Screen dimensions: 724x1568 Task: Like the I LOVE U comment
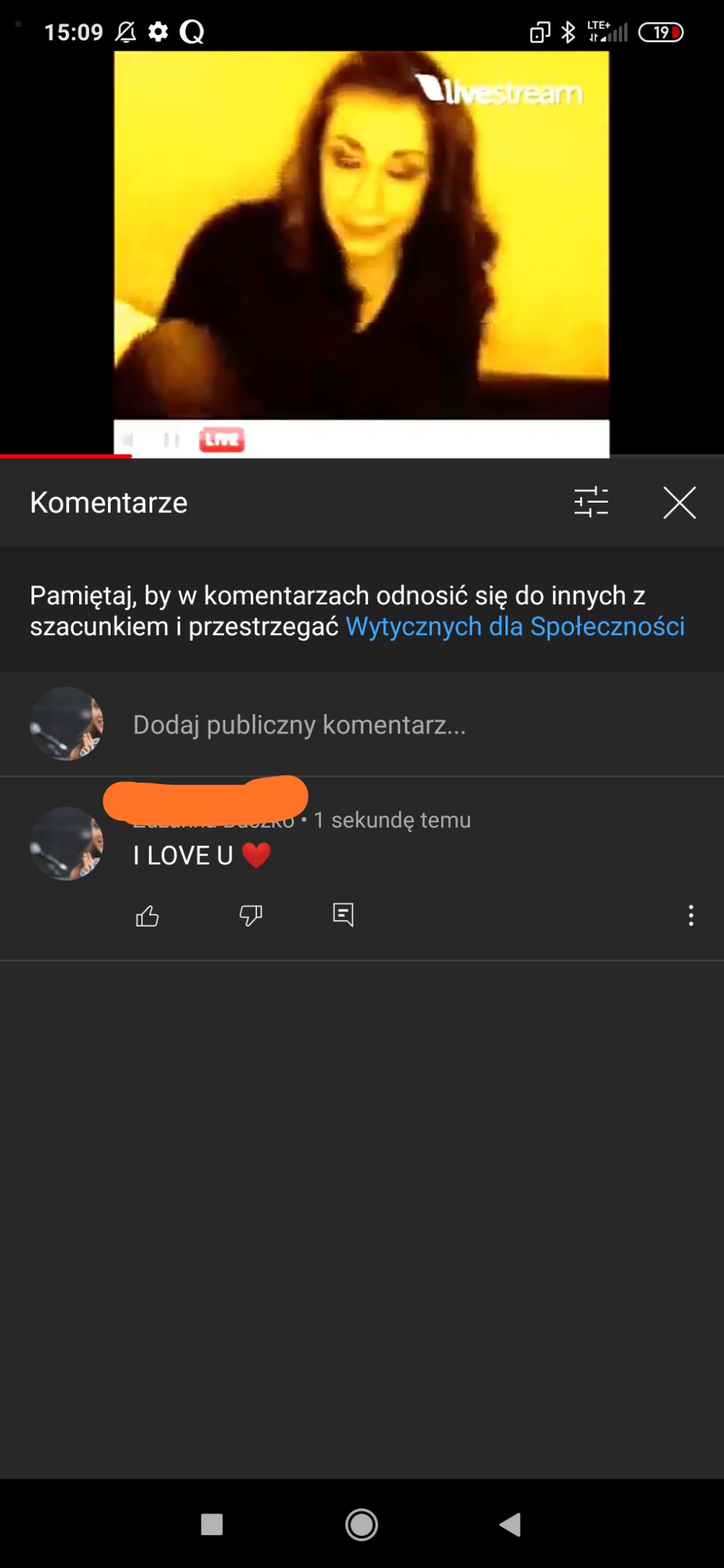point(148,915)
